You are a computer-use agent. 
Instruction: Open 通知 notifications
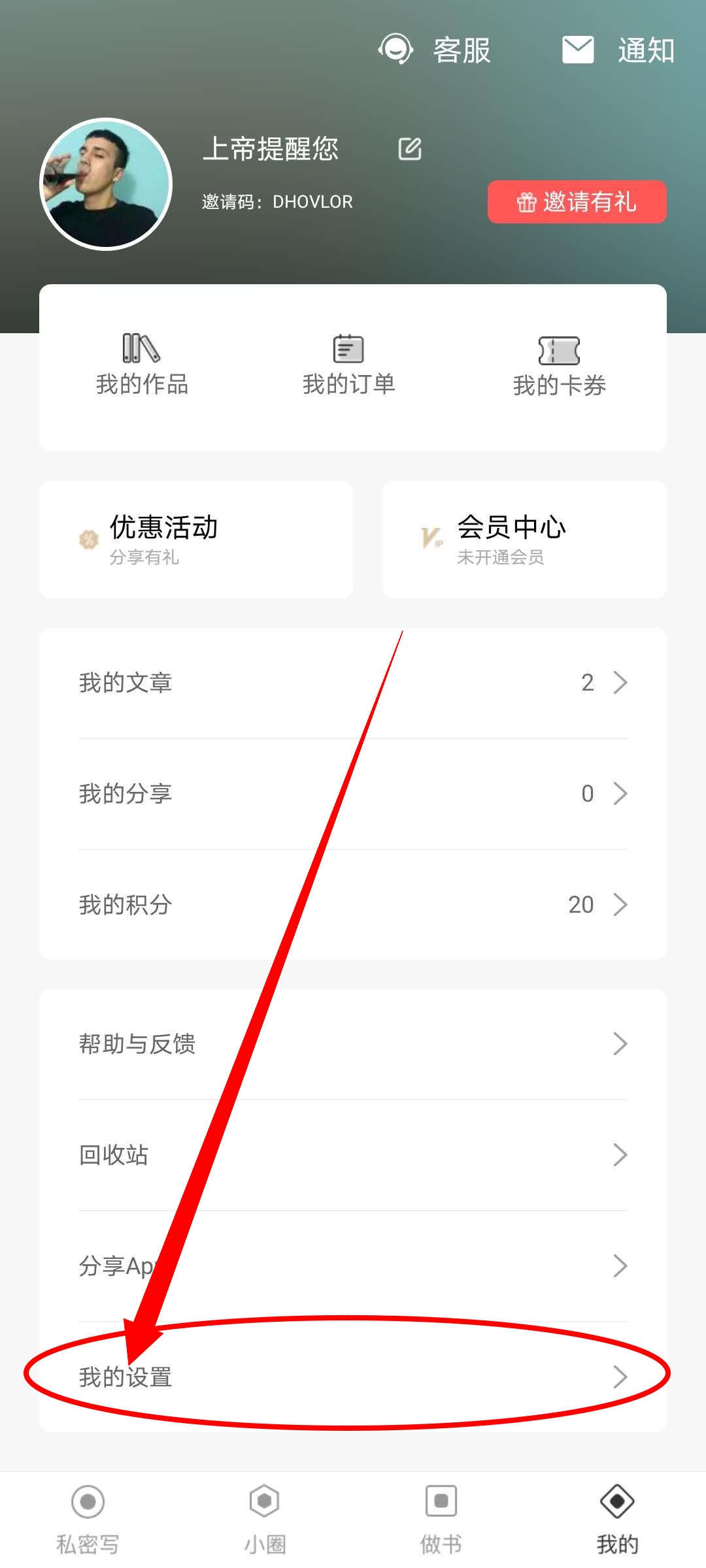point(618,50)
